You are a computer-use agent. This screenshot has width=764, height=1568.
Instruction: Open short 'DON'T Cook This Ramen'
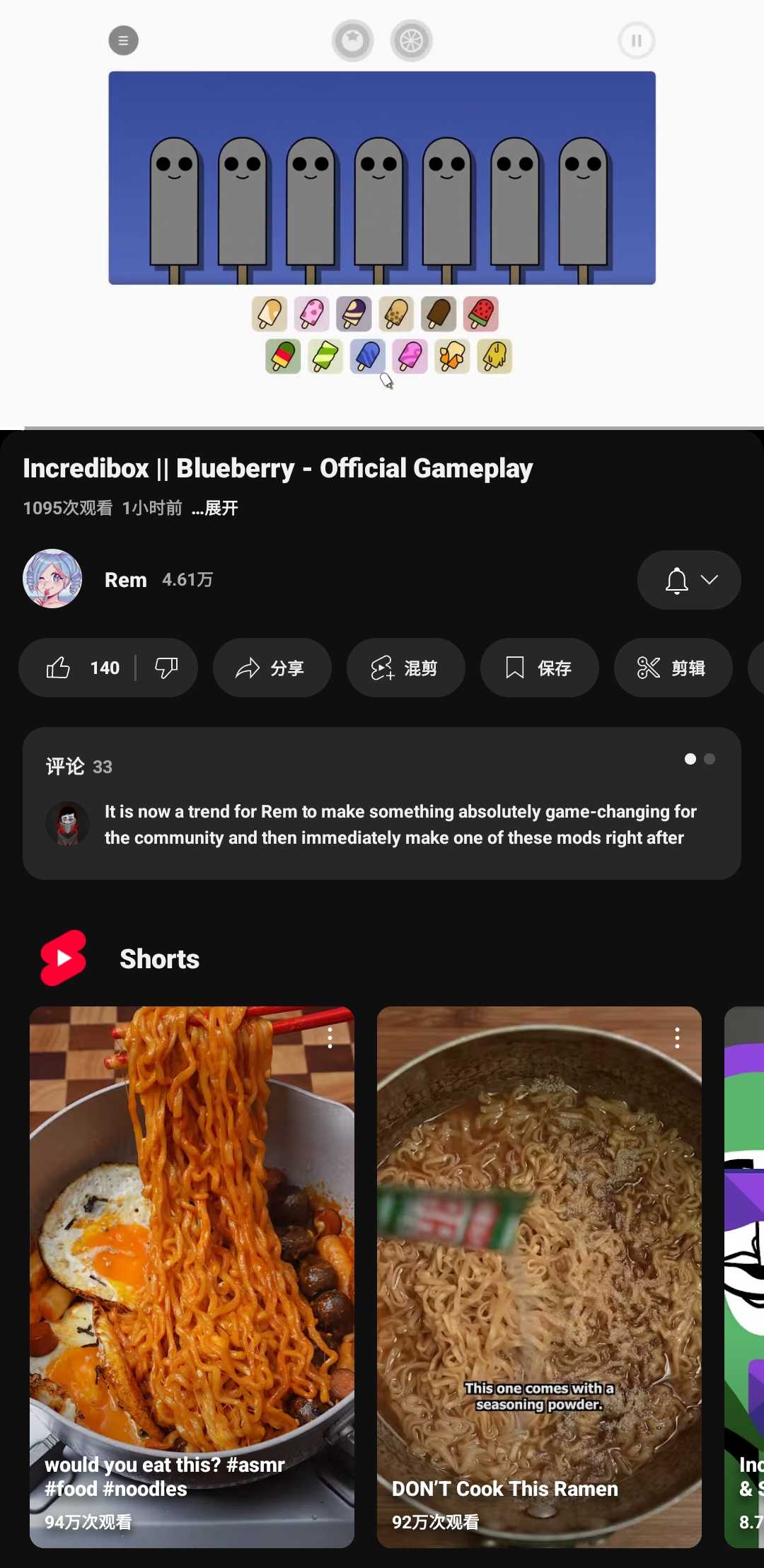[x=539, y=1277]
